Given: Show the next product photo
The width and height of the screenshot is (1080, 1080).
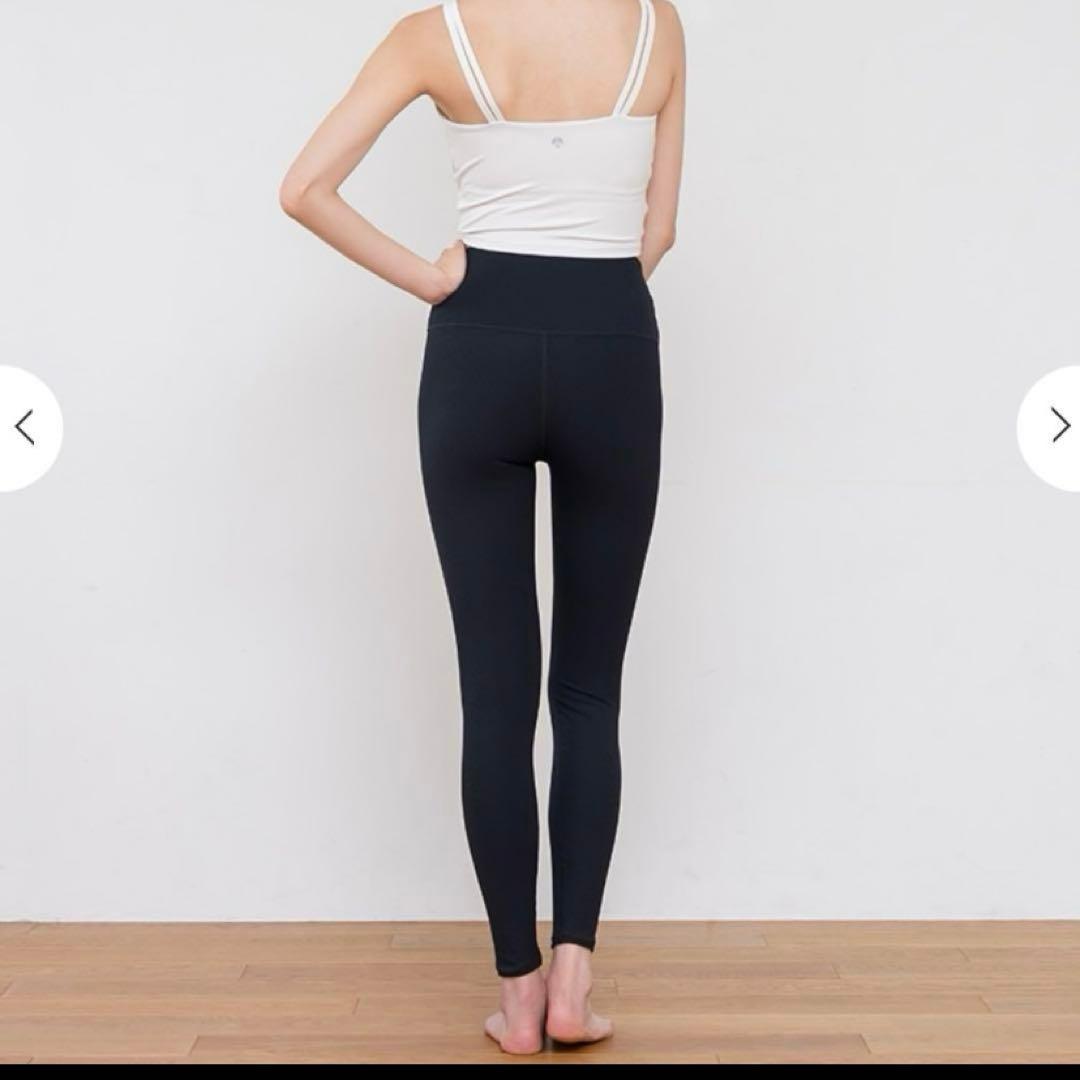Looking at the screenshot, I should point(1058,427).
